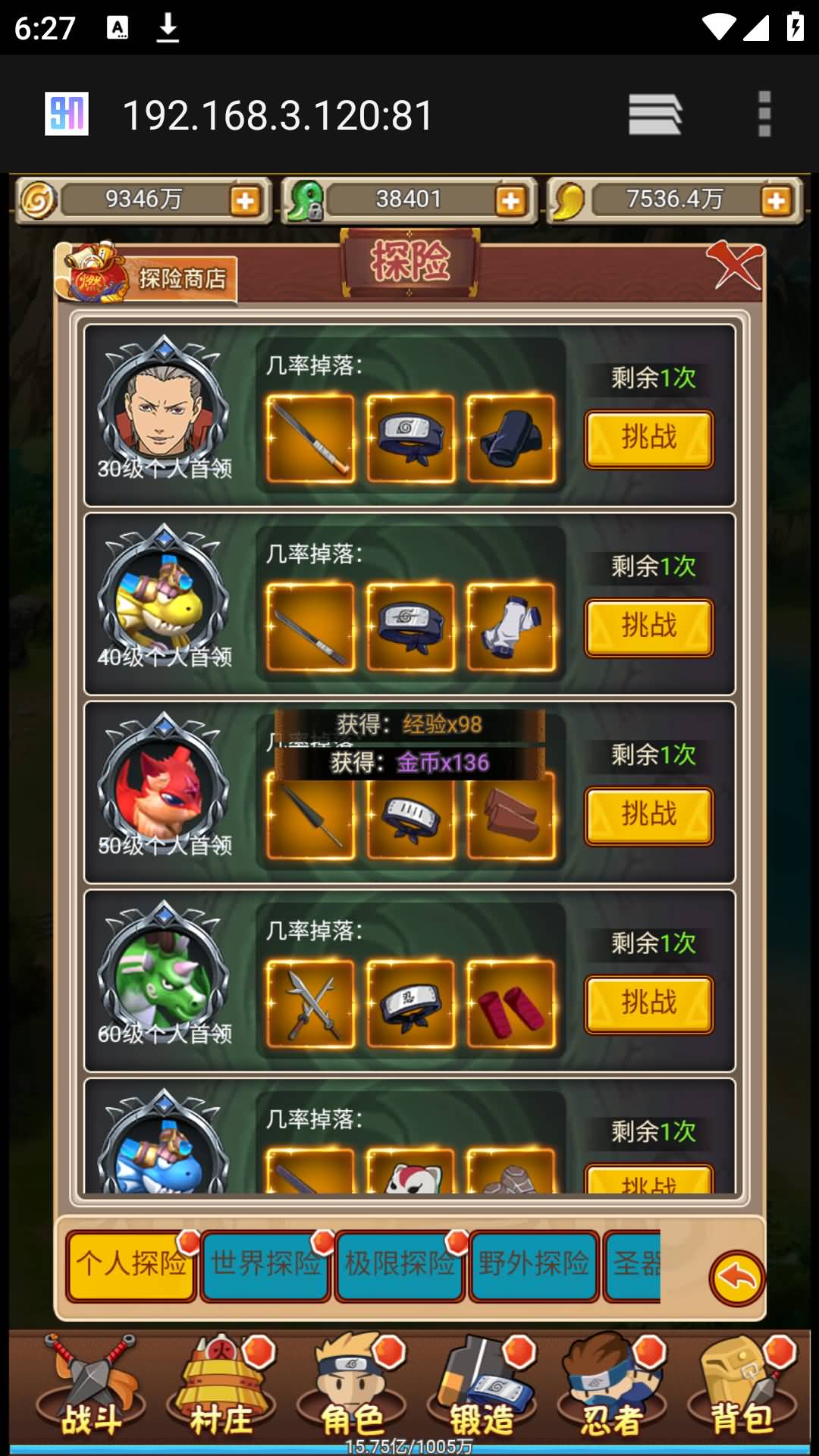Add more currency next to 9346万
The image size is (819, 1456).
(x=245, y=201)
